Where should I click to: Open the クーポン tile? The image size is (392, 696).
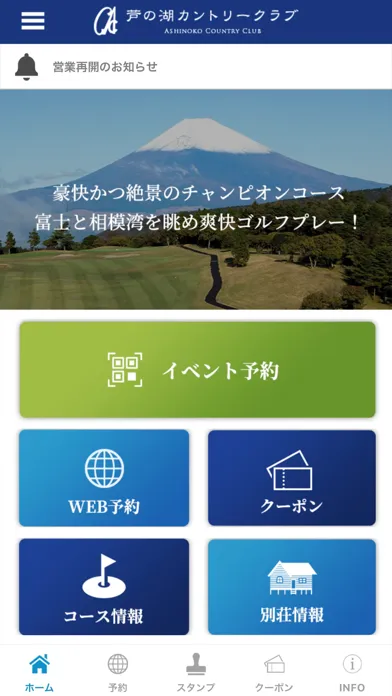[292, 478]
